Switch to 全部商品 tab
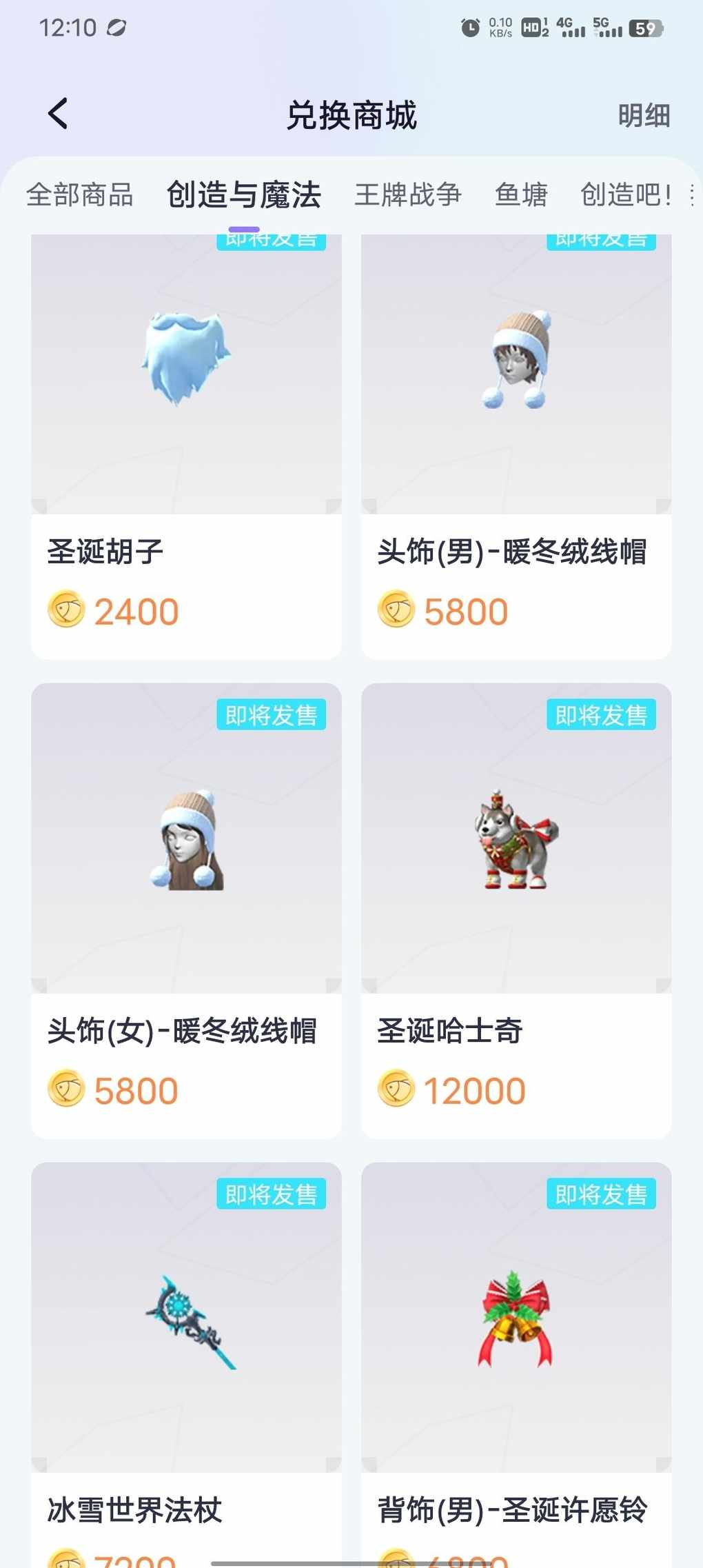 pos(80,195)
